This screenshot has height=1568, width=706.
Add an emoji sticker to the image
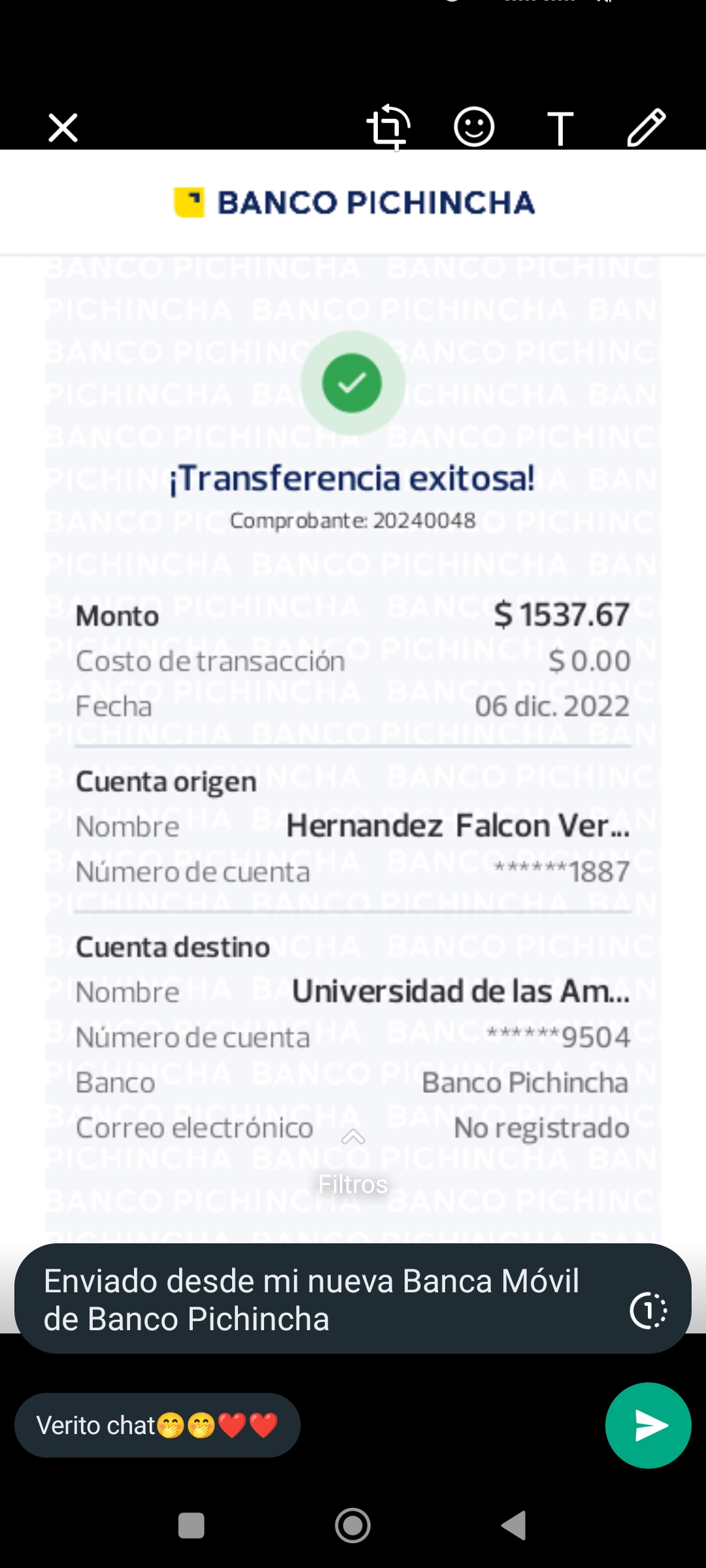474,127
